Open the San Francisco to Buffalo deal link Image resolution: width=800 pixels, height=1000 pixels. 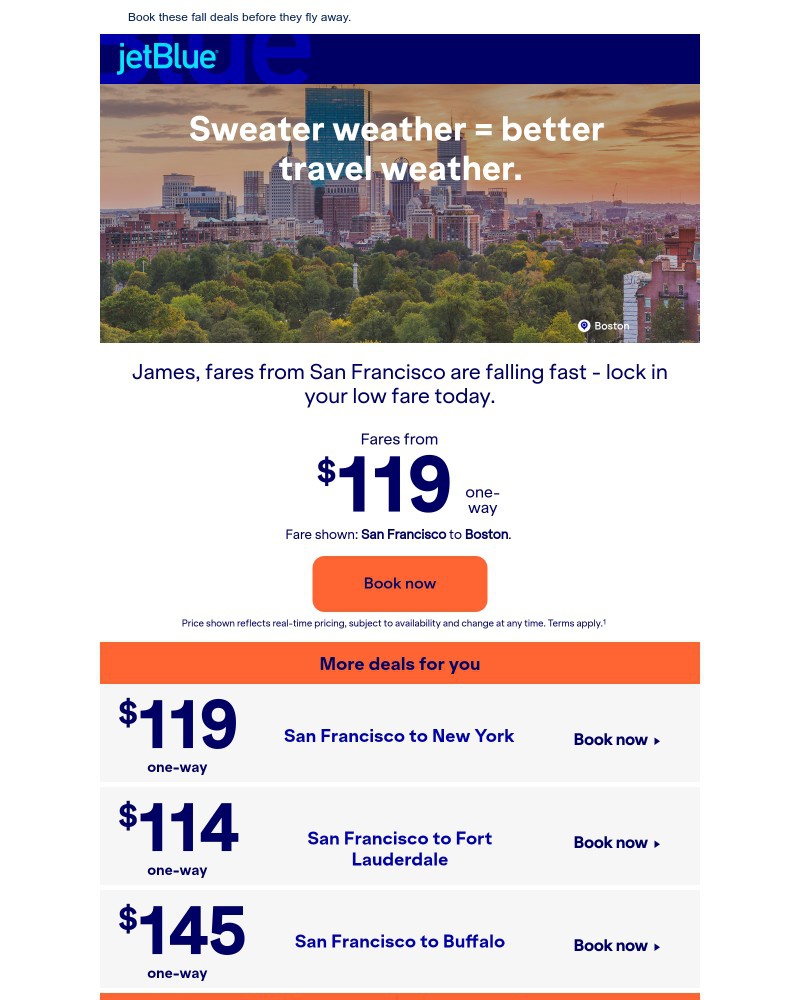click(x=399, y=941)
